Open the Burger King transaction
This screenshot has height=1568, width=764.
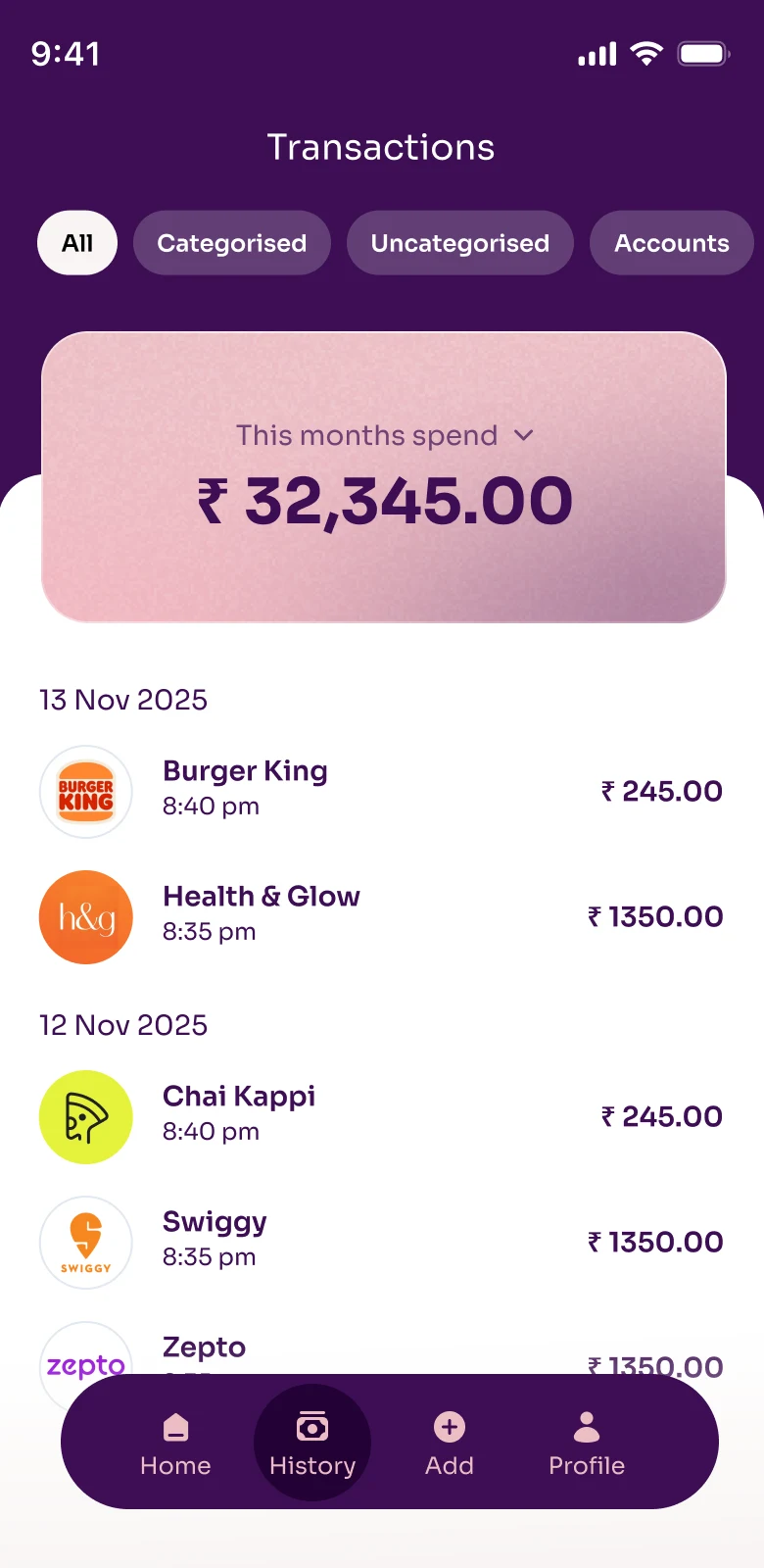point(381,791)
